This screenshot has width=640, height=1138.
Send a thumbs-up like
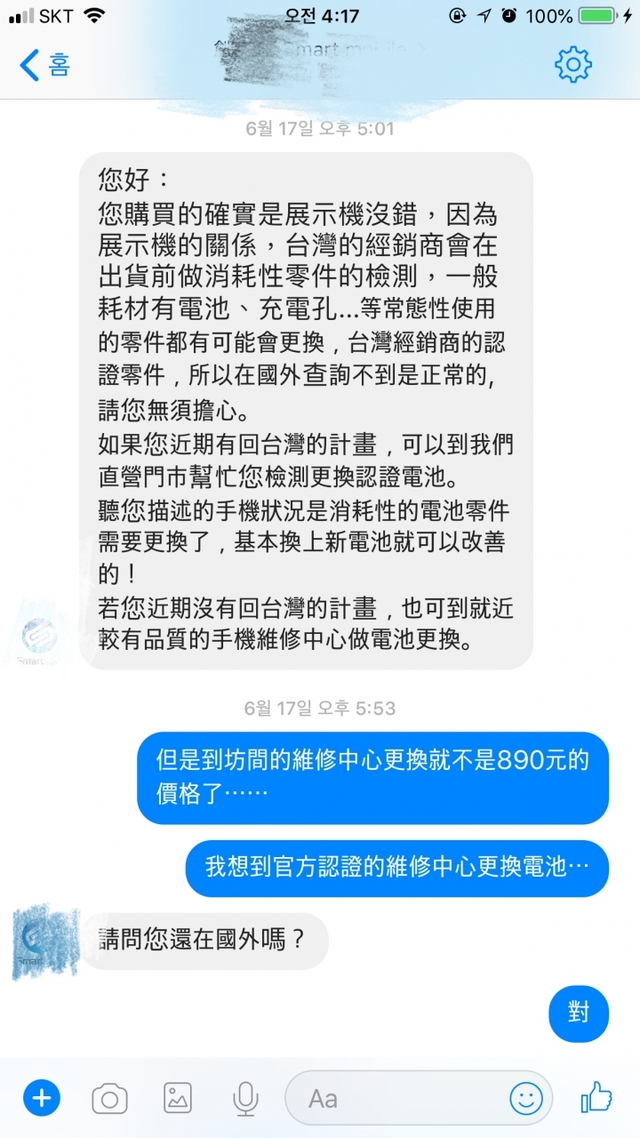[597, 1097]
